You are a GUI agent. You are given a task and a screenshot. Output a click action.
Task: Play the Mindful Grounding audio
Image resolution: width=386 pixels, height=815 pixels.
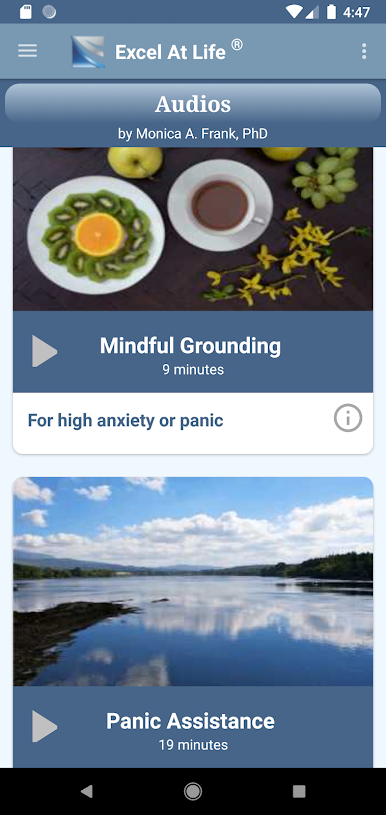point(45,351)
